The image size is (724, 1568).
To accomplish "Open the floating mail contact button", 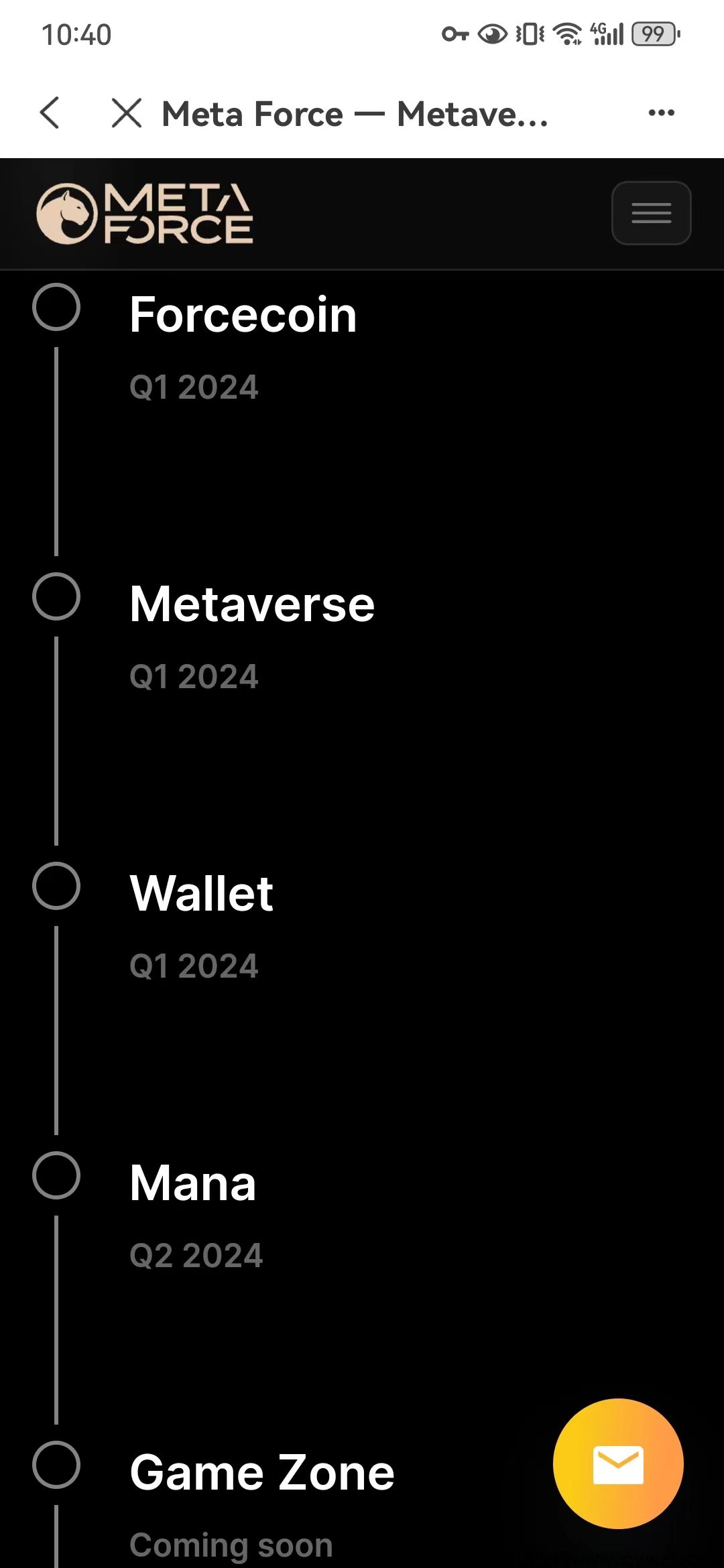I will pos(617,1463).
